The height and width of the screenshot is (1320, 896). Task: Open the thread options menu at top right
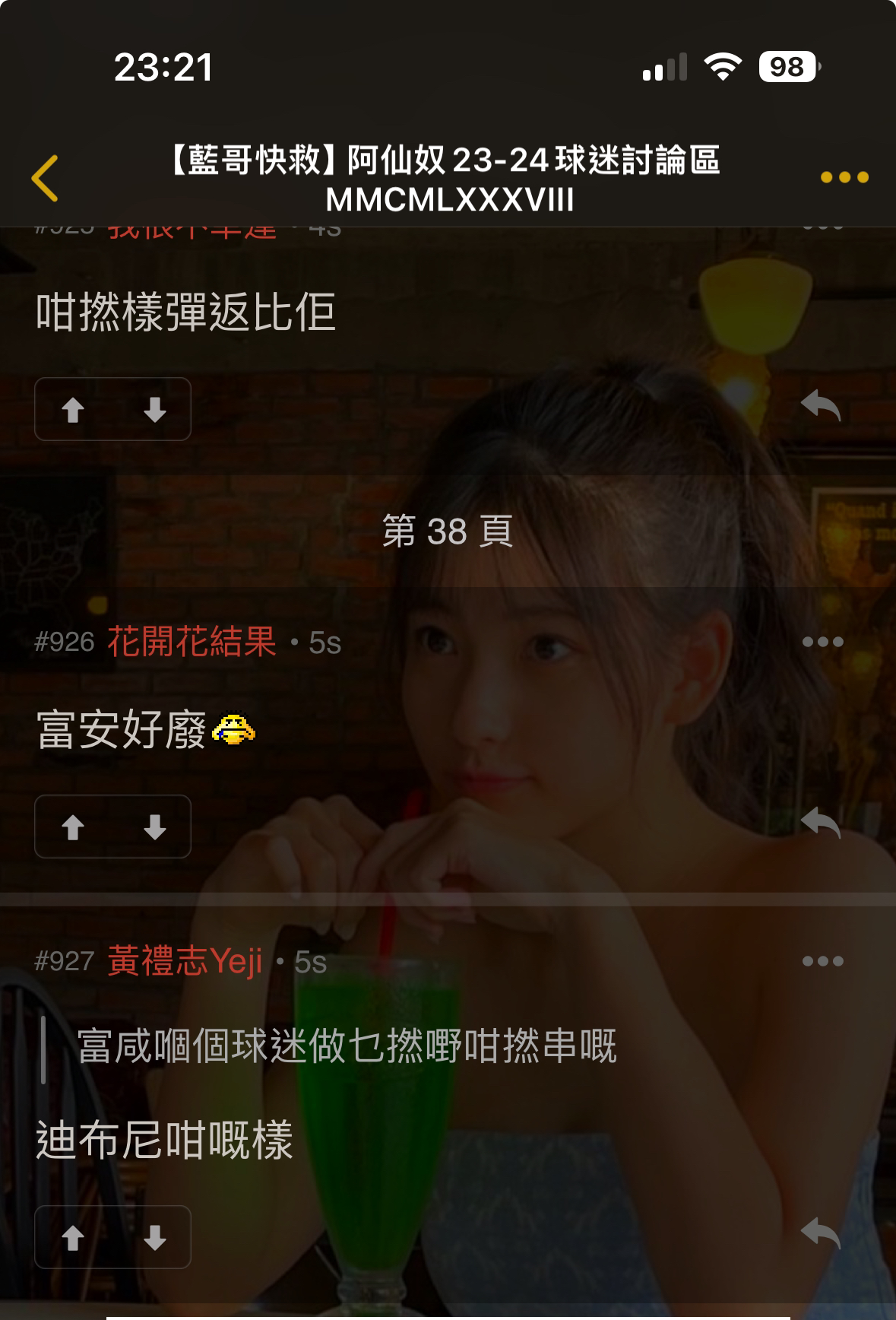point(844,176)
